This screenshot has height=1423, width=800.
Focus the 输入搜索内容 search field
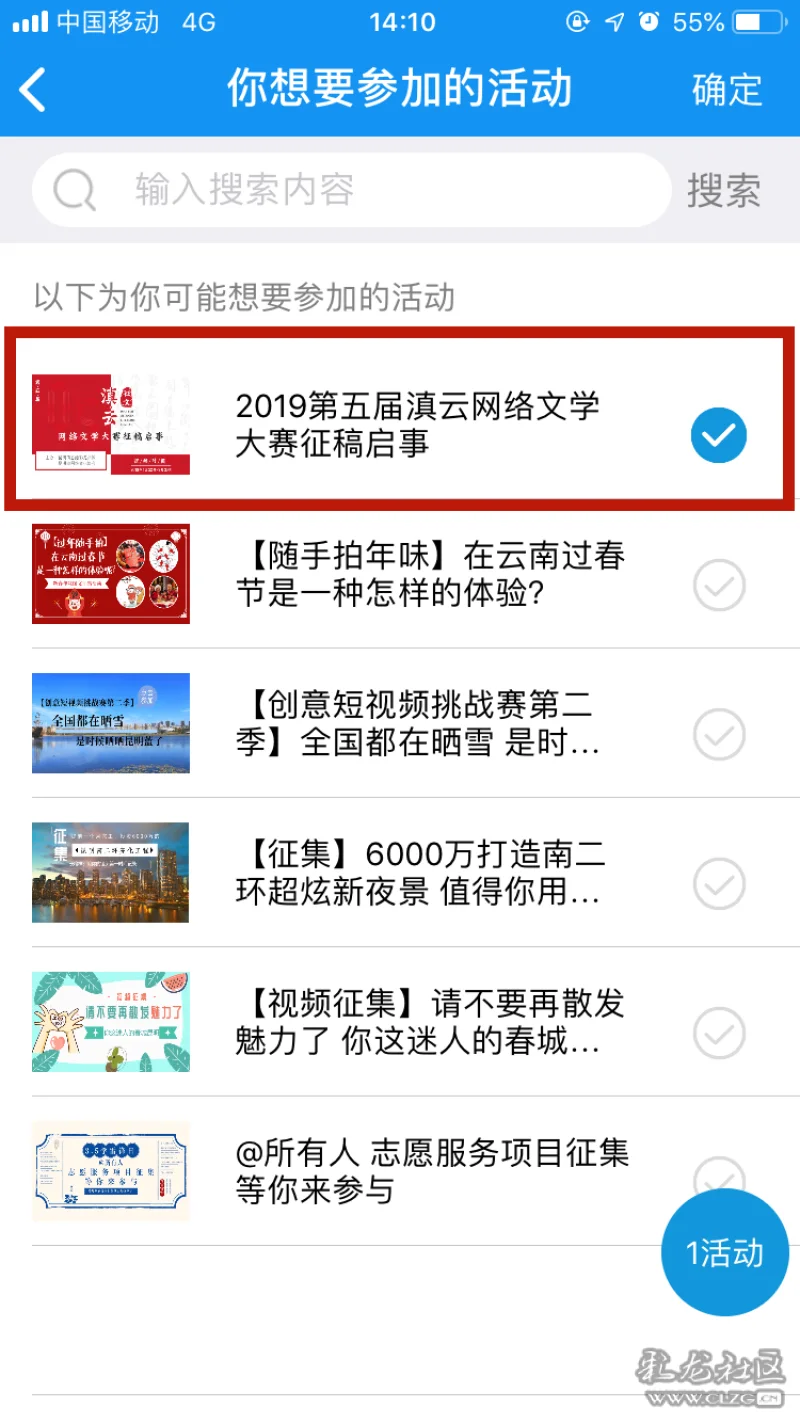(x=350, y=190)
